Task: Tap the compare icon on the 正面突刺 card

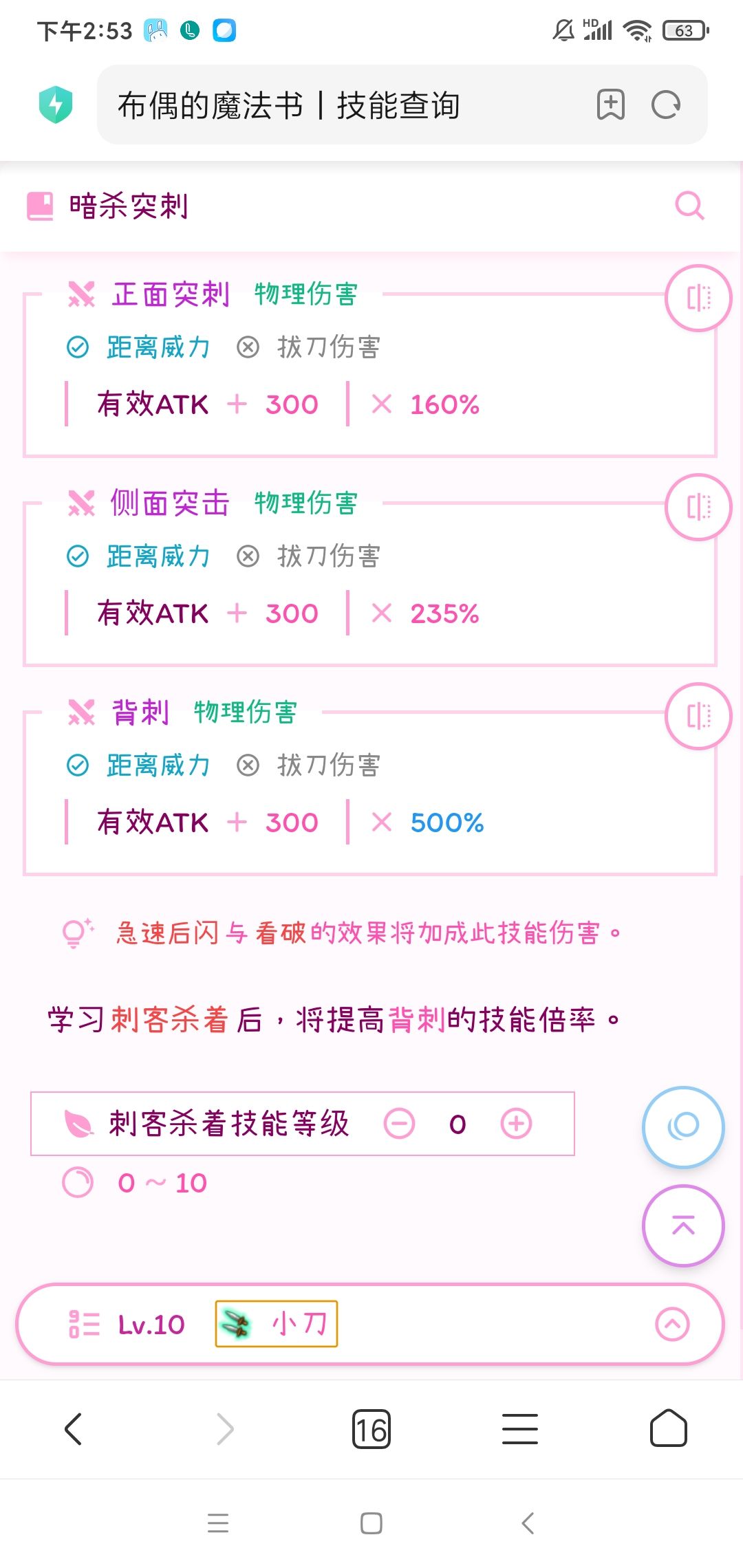Action: coord(698,298)
